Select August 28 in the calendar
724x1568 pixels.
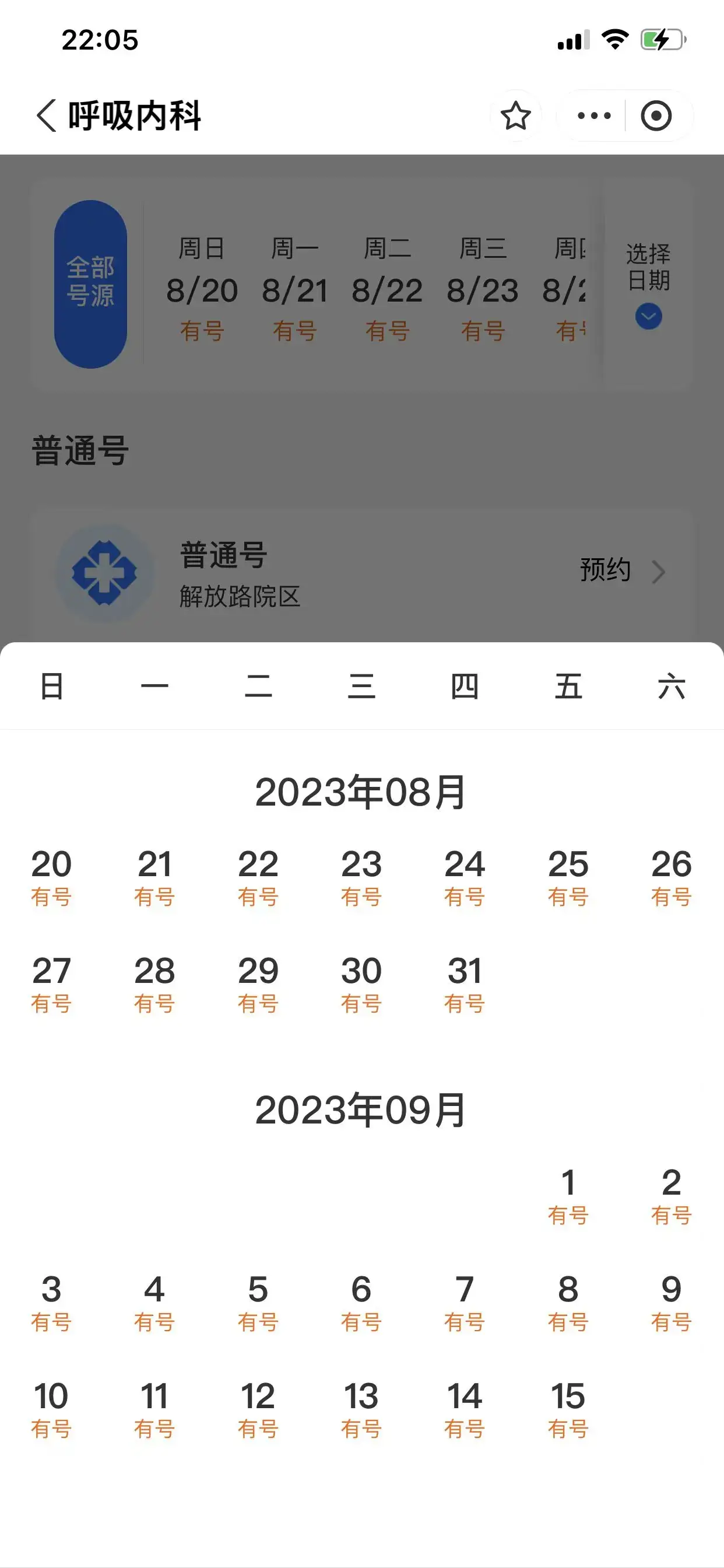154,983
